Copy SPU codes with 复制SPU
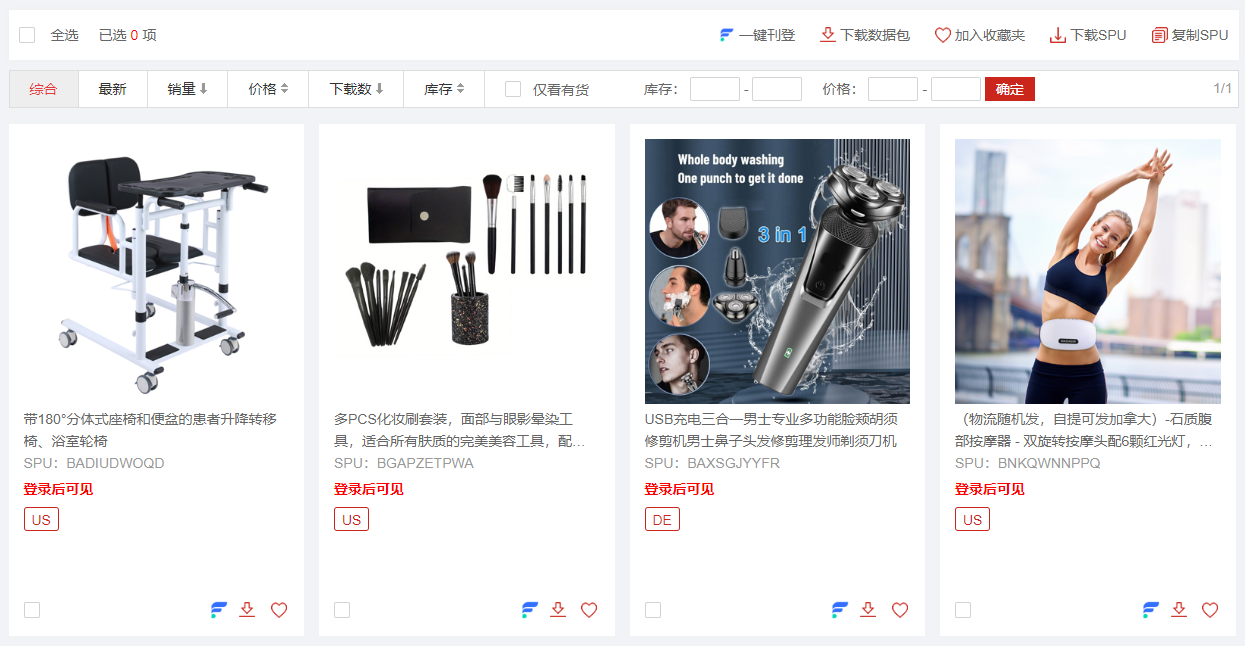This screenshot has height=646, width=1245. coord(1190,35)
